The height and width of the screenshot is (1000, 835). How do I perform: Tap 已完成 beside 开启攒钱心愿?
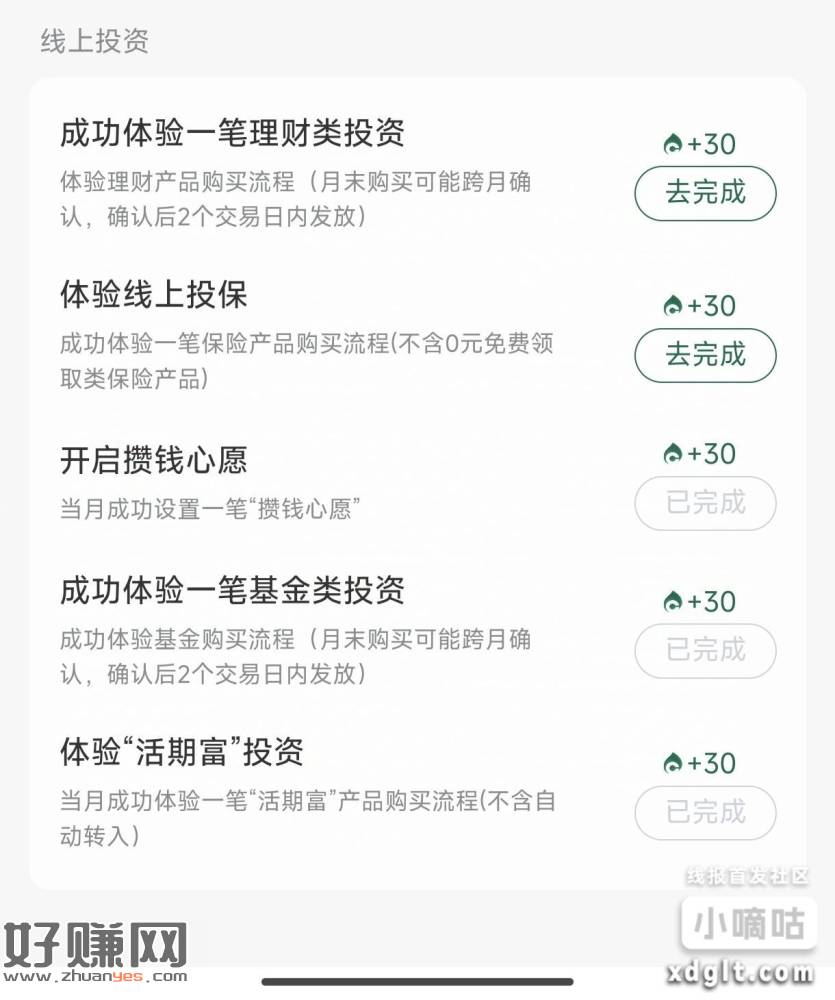705,503
